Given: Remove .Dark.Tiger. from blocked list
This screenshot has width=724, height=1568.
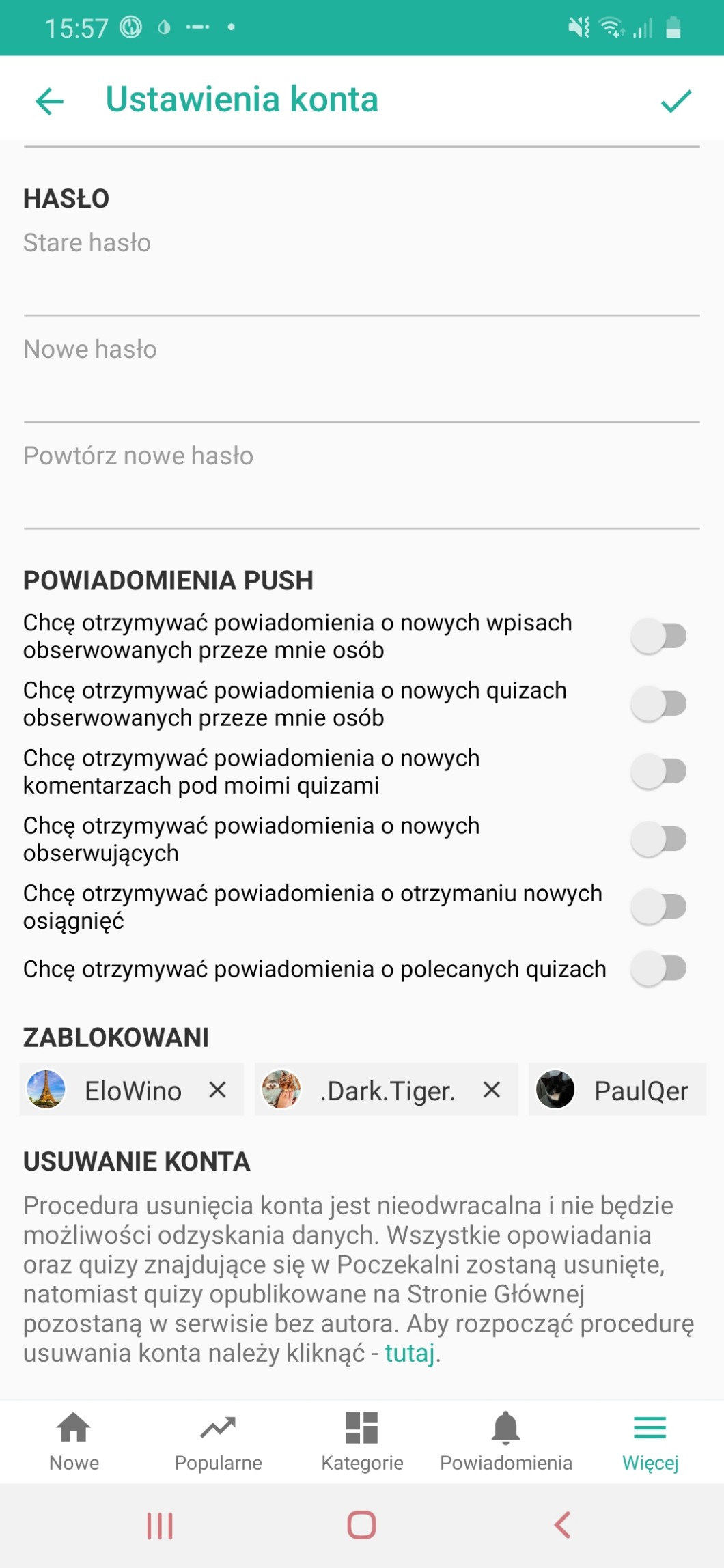Looking at the screenshot, I should tap(492, 1090).
